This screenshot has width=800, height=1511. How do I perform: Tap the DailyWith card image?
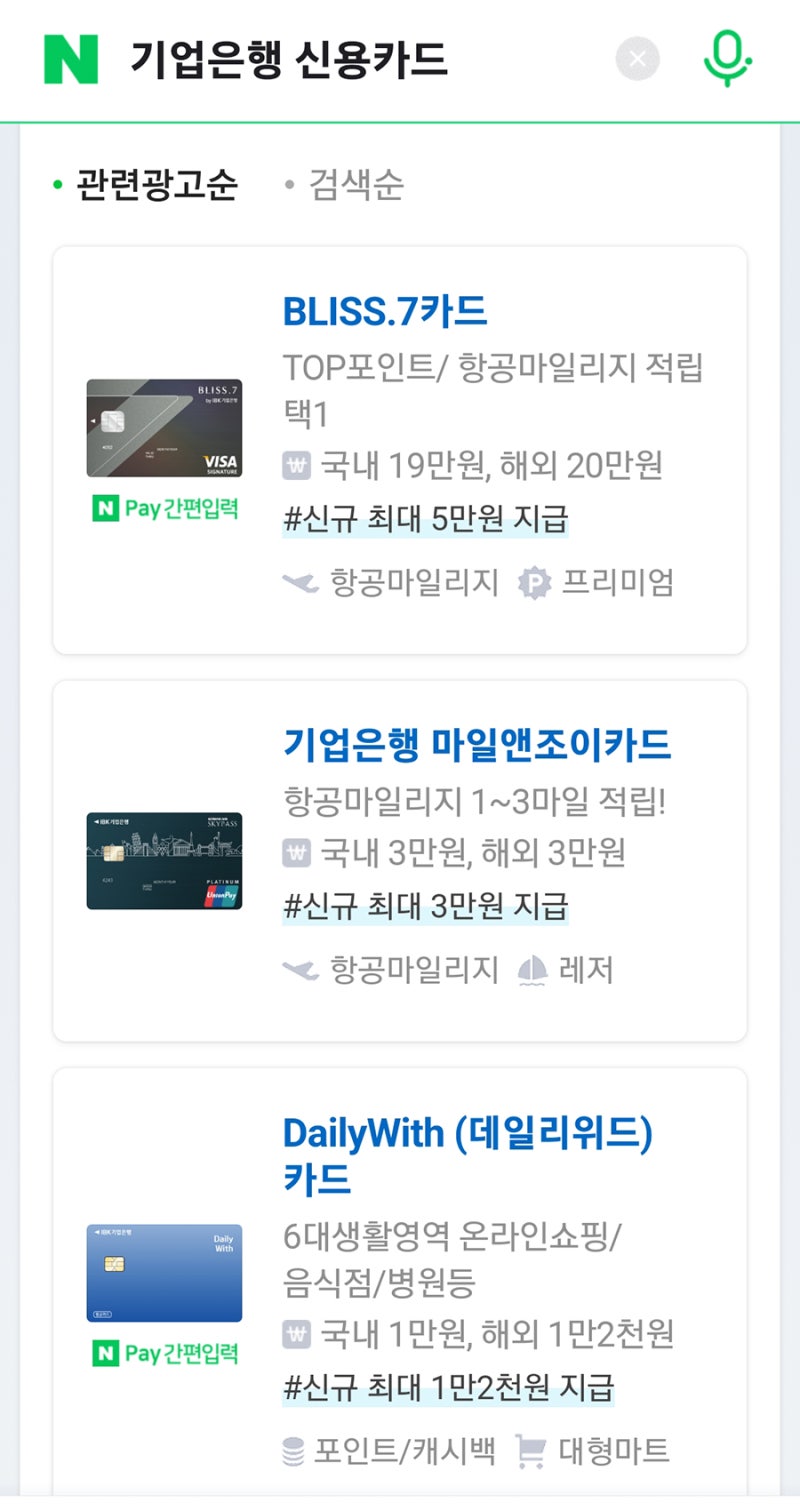point(164,1273)
